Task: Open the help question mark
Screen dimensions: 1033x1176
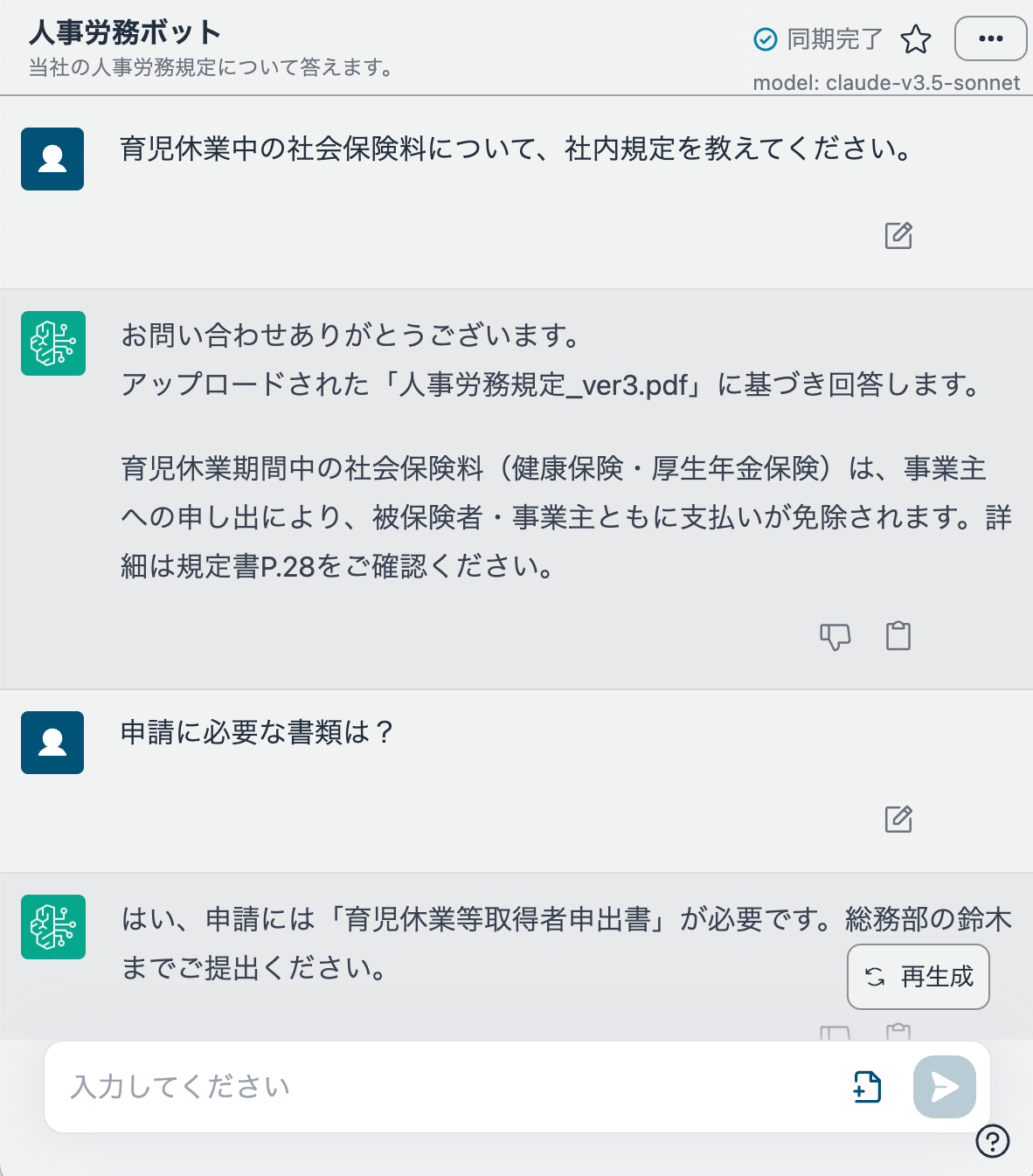Action: point(993,1141)
